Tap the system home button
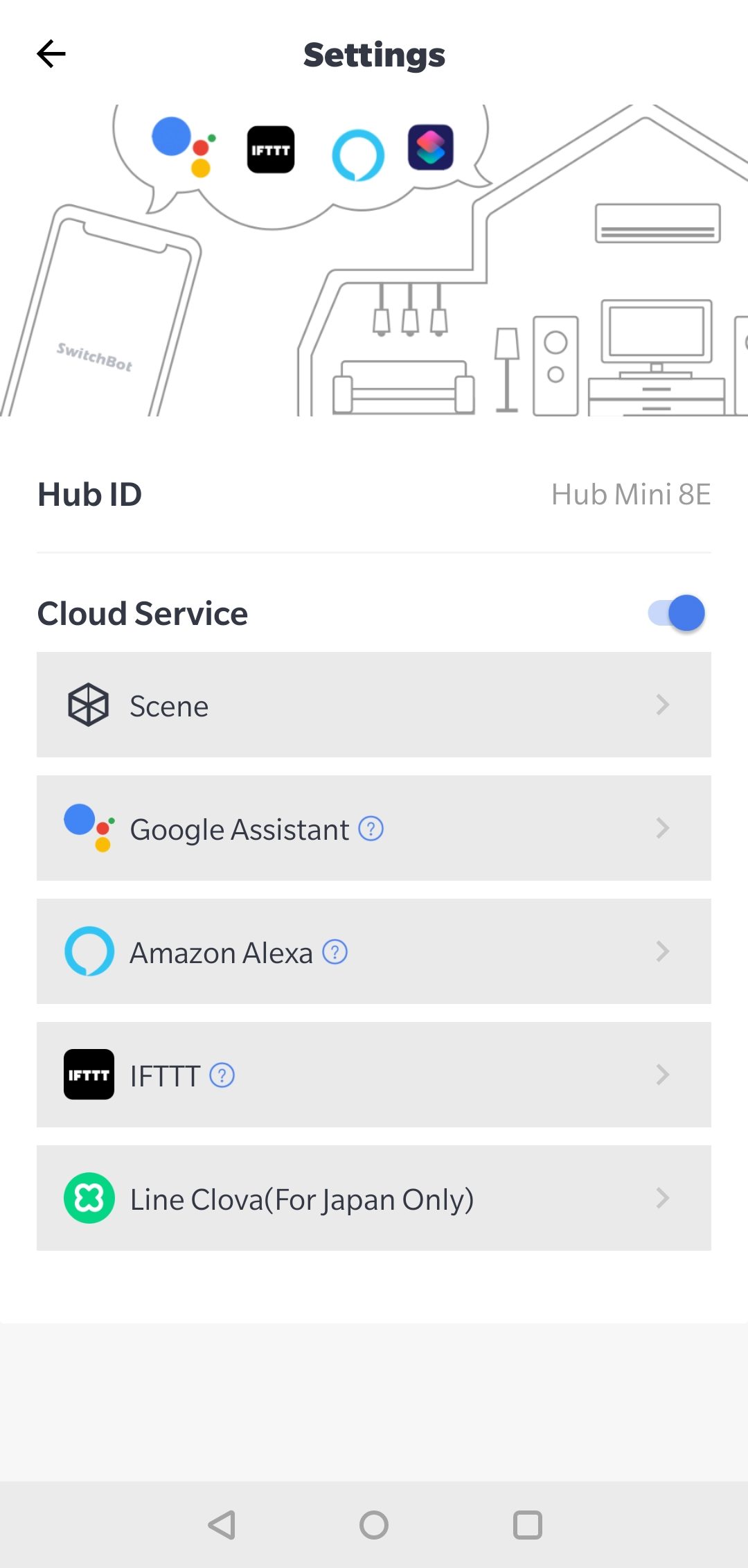Viewport: 748px width, 1568px height. [x=374, y=1525]
